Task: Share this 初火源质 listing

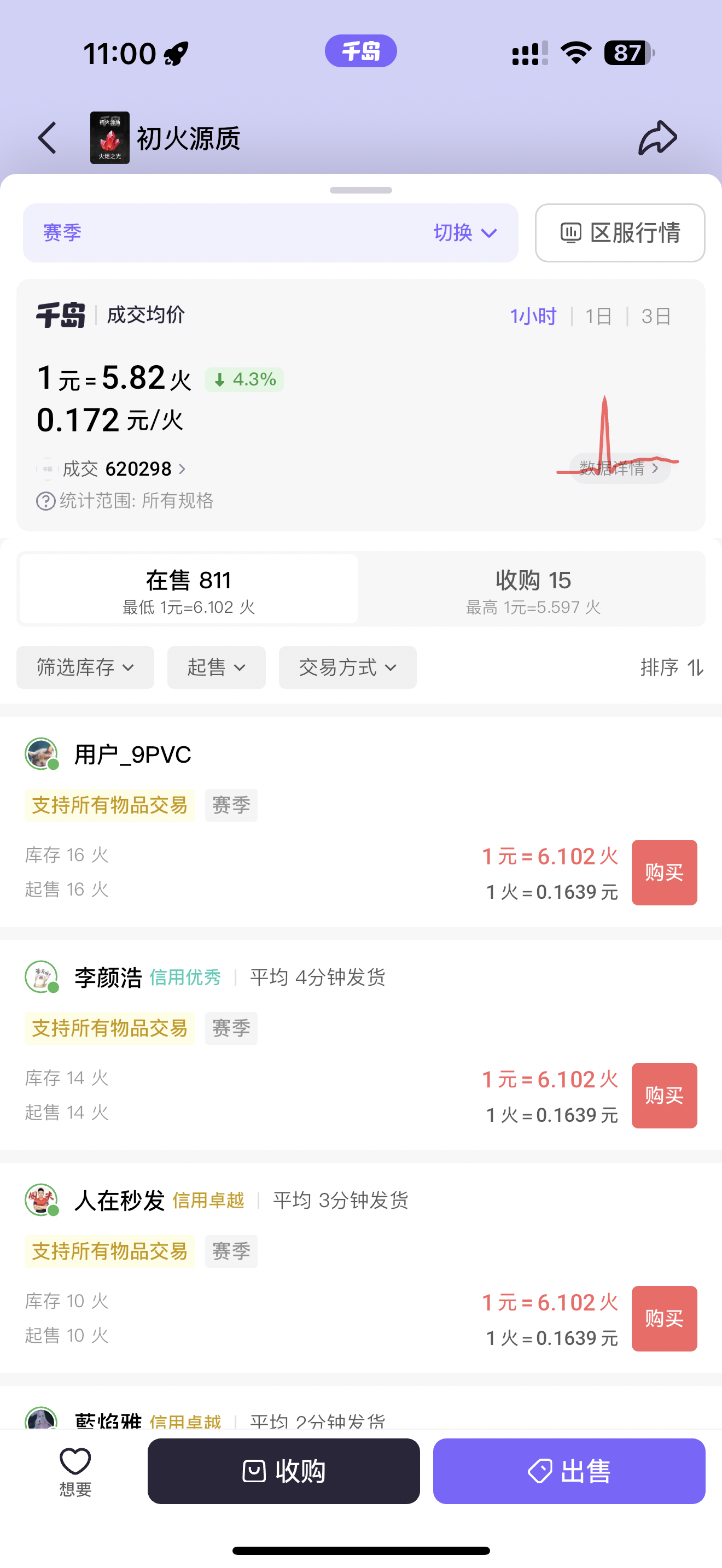Action: pyautogui.click(x=657, y=138)
